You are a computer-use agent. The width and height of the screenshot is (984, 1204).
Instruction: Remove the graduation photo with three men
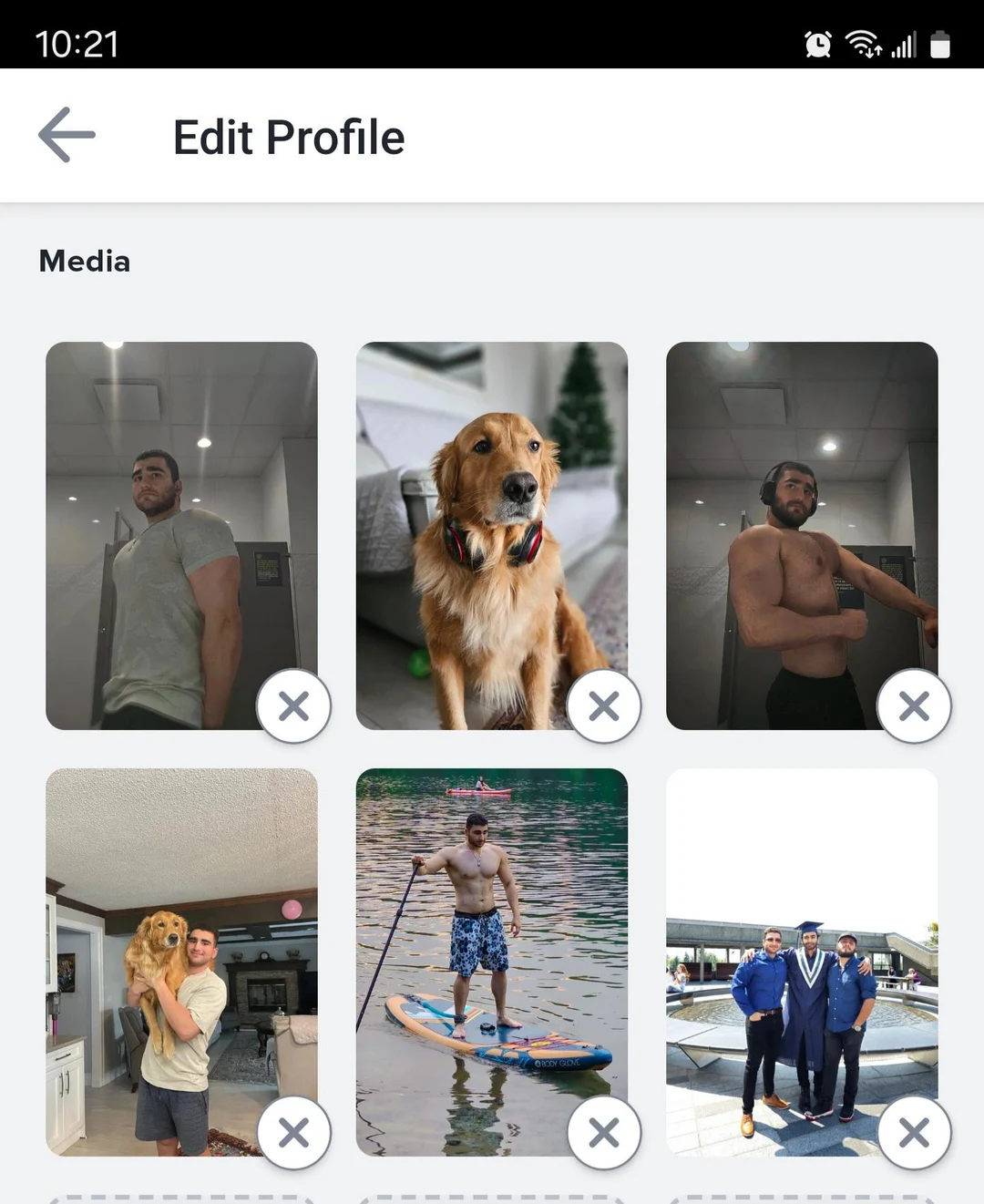click(x=914, y=1132)
